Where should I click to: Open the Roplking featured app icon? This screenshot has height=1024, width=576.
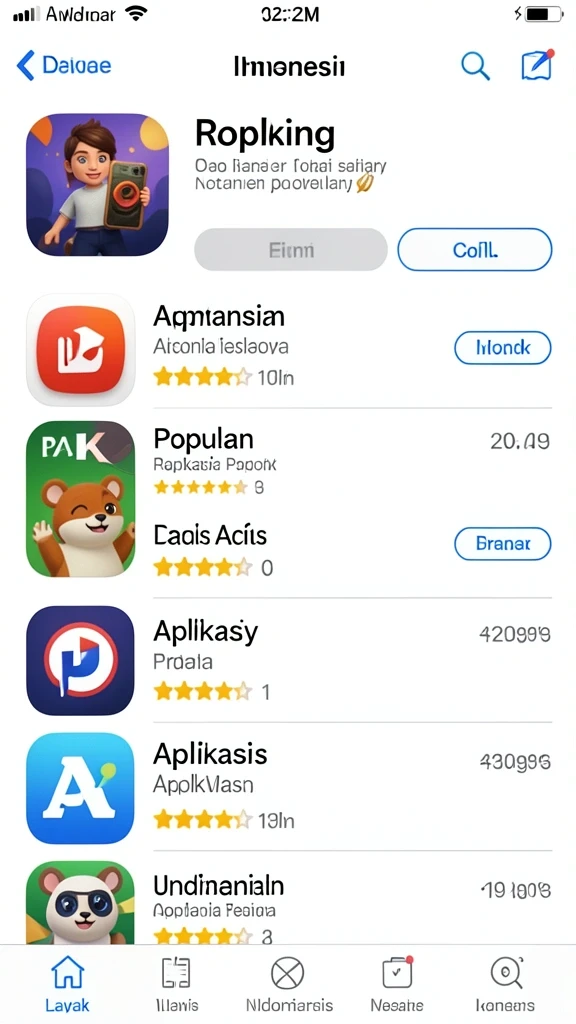(97, 184)
